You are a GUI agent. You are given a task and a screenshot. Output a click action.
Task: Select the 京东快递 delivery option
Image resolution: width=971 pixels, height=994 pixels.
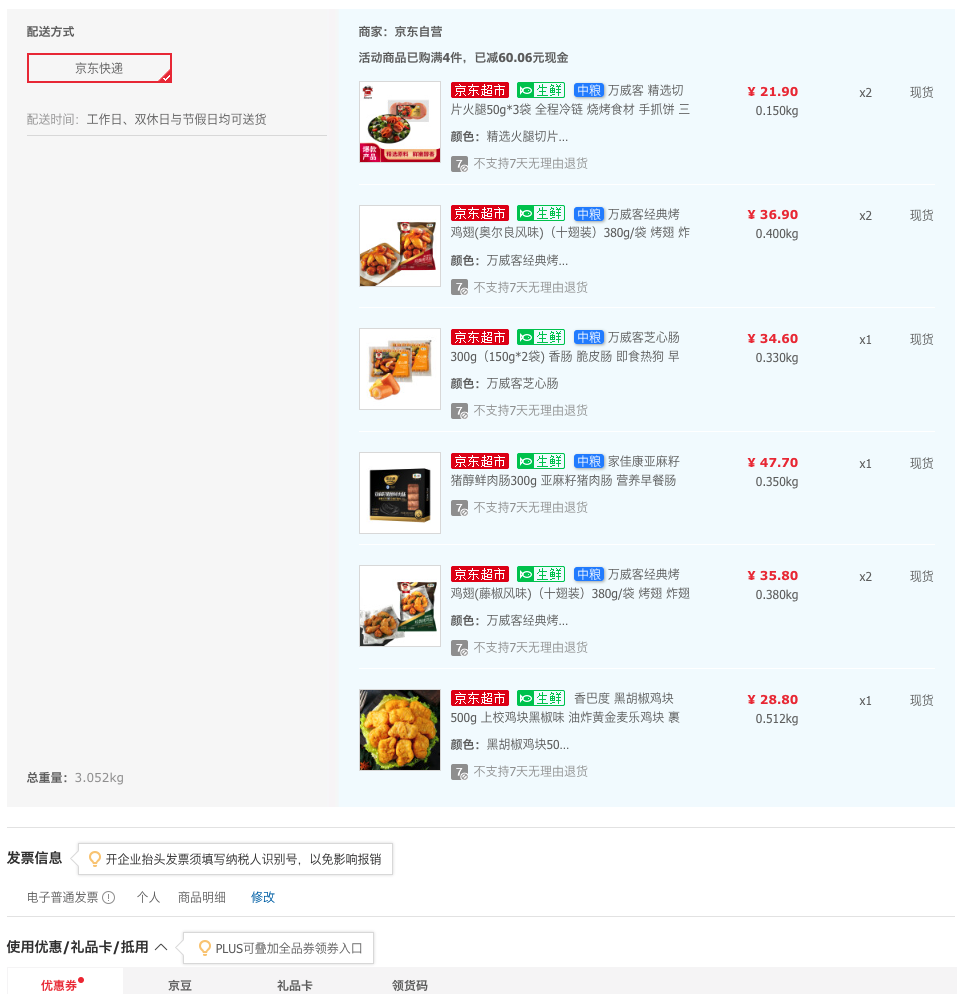click(100, 68)
